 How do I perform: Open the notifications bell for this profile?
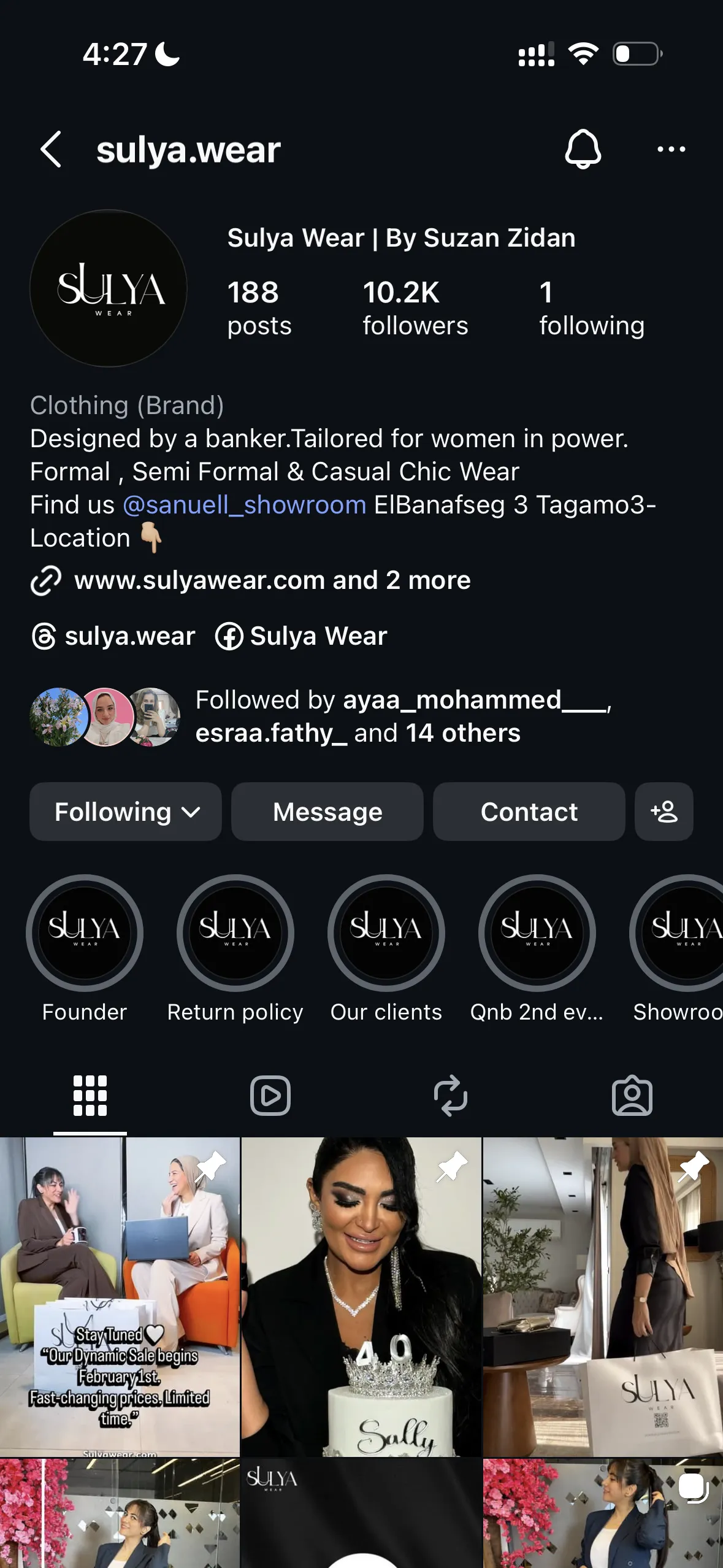click(583, 149)
